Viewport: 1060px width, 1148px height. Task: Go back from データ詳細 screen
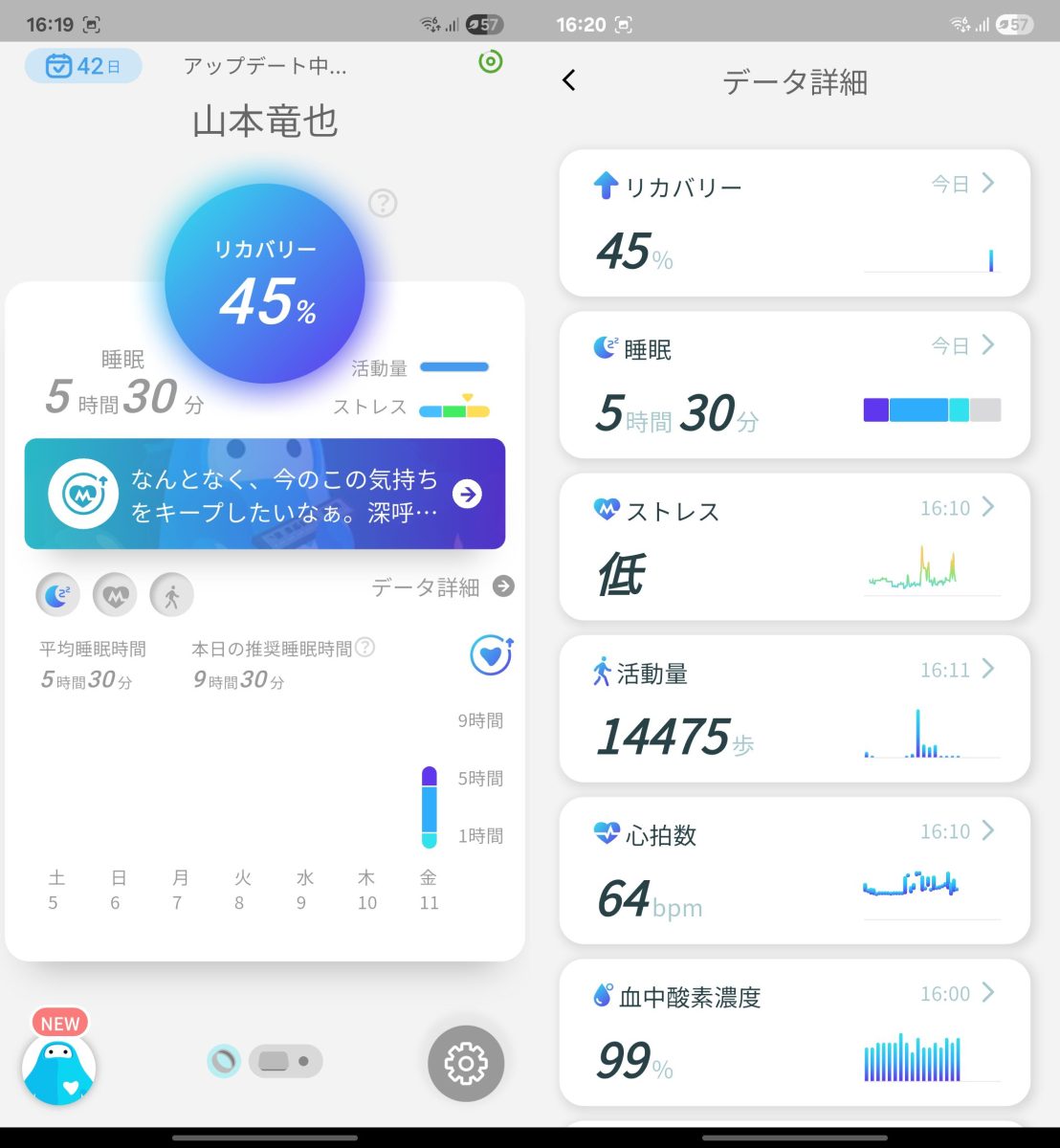tap(569, 80)
